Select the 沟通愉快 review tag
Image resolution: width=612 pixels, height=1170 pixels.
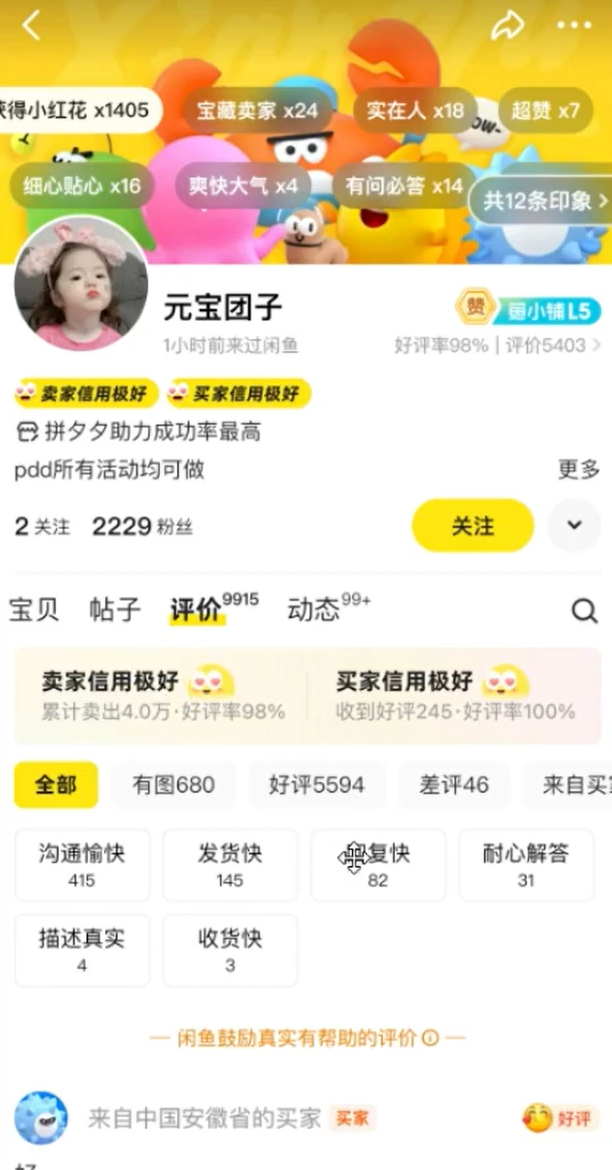click(82, 865)
